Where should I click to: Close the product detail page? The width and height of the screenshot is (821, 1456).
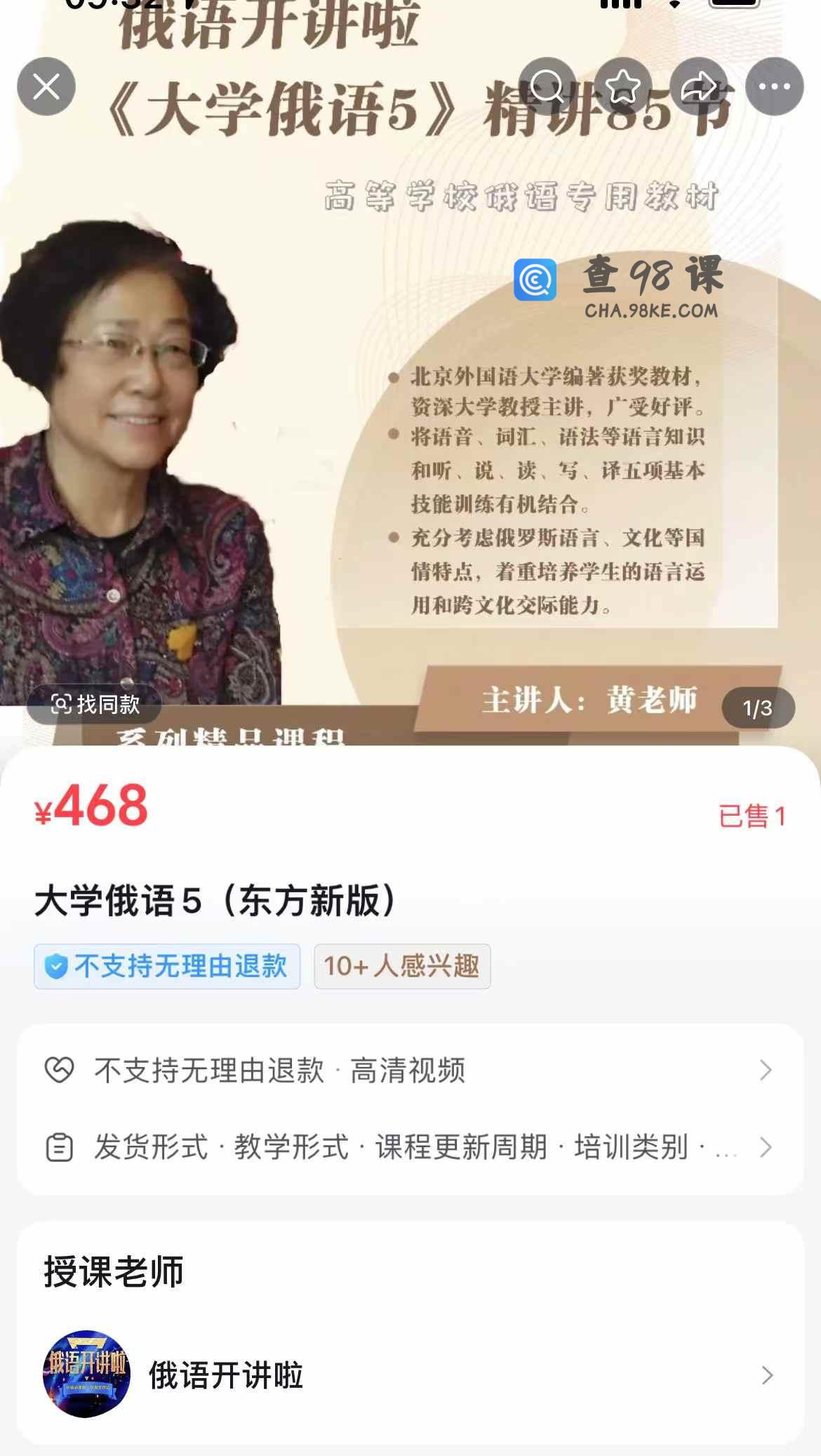click(x=46, y=87)
